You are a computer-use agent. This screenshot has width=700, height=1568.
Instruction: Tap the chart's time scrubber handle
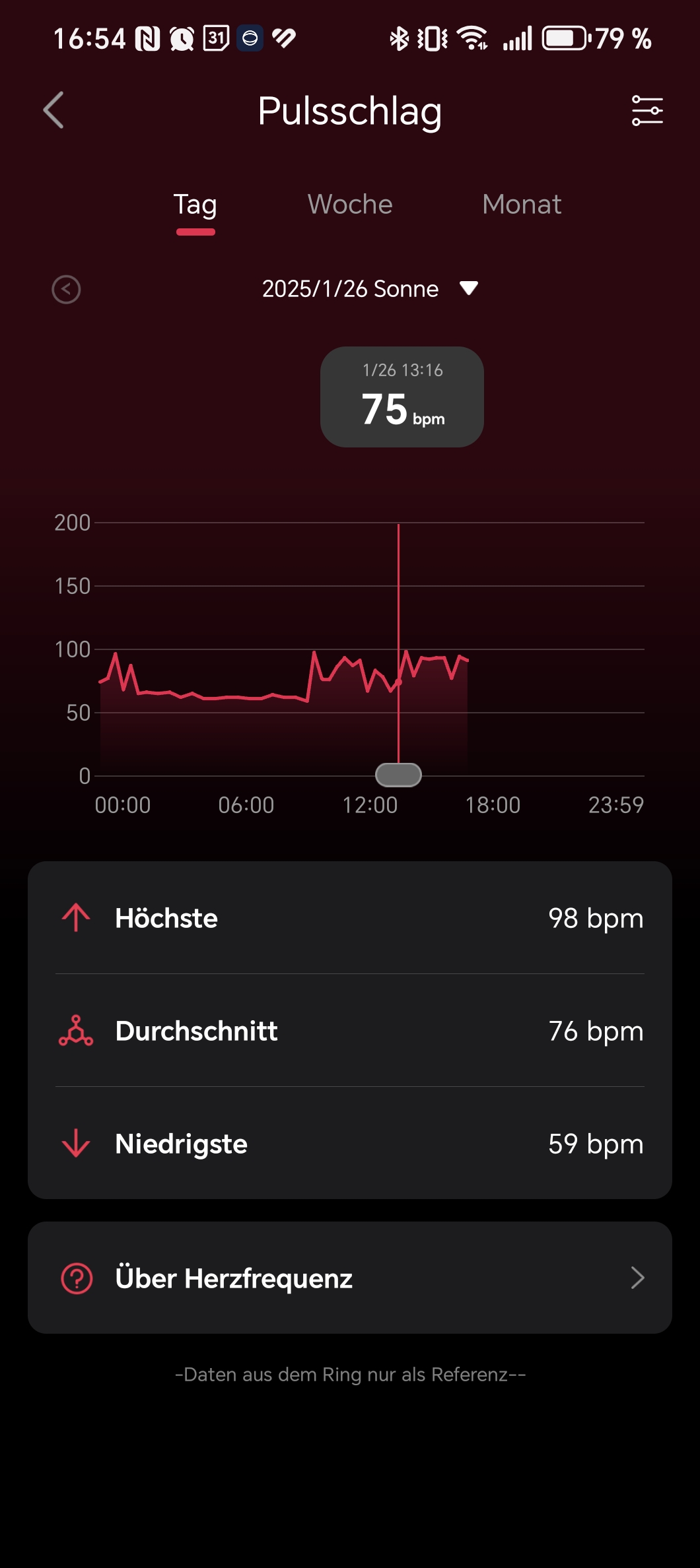(x=398, y=775)
